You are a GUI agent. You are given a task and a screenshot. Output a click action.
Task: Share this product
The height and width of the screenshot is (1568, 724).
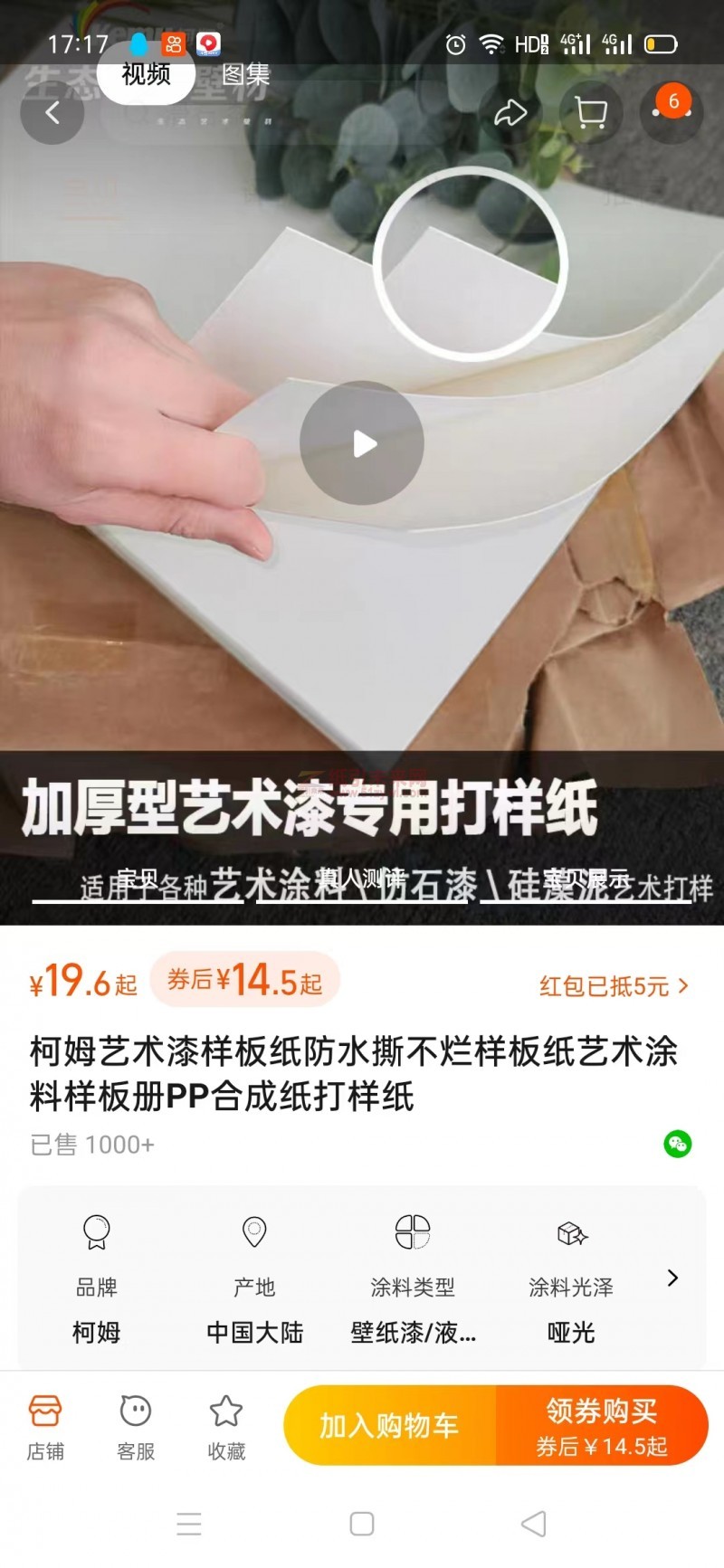[510, 113]
